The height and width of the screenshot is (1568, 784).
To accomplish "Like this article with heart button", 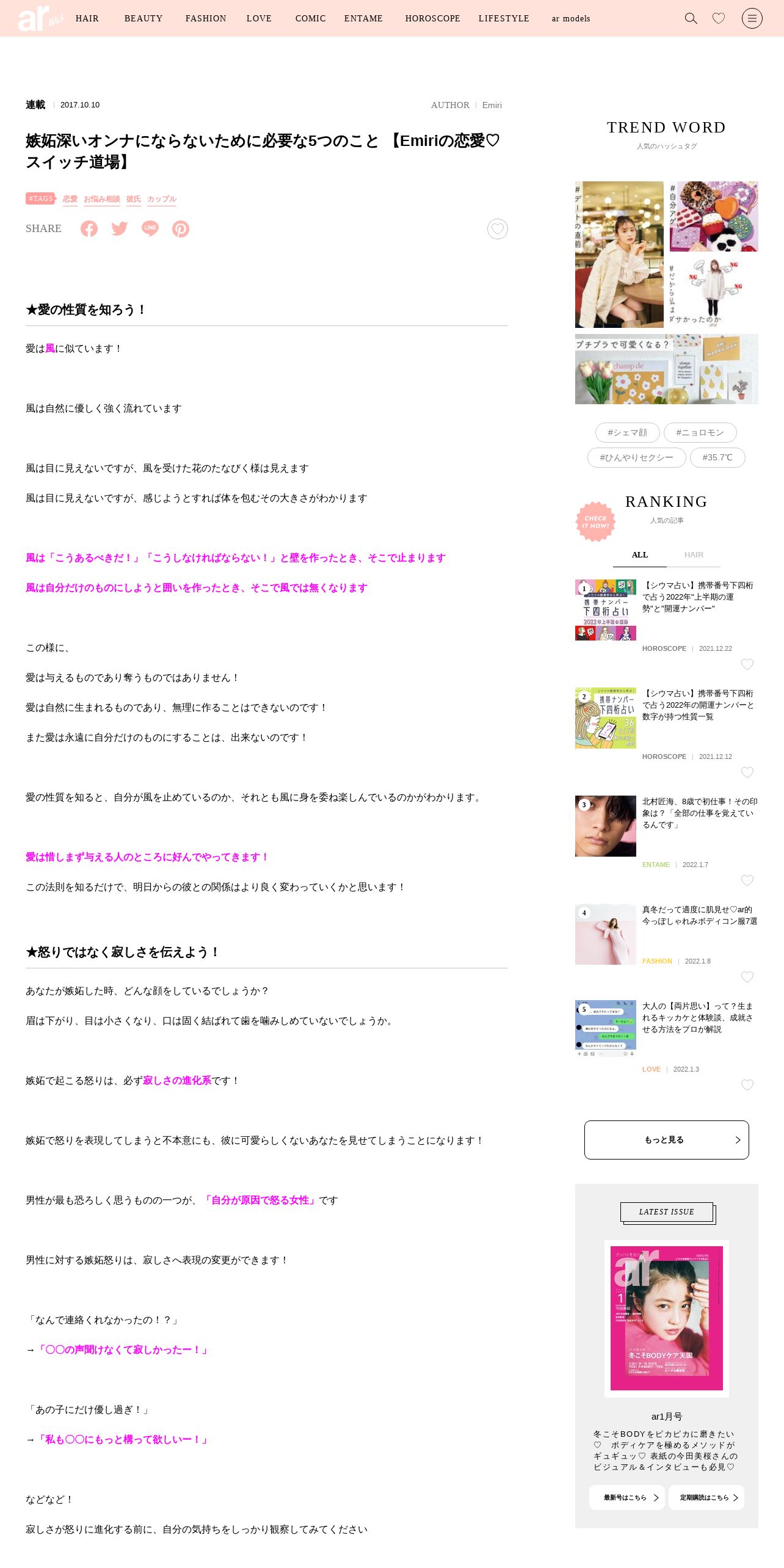I will [498, 229].
